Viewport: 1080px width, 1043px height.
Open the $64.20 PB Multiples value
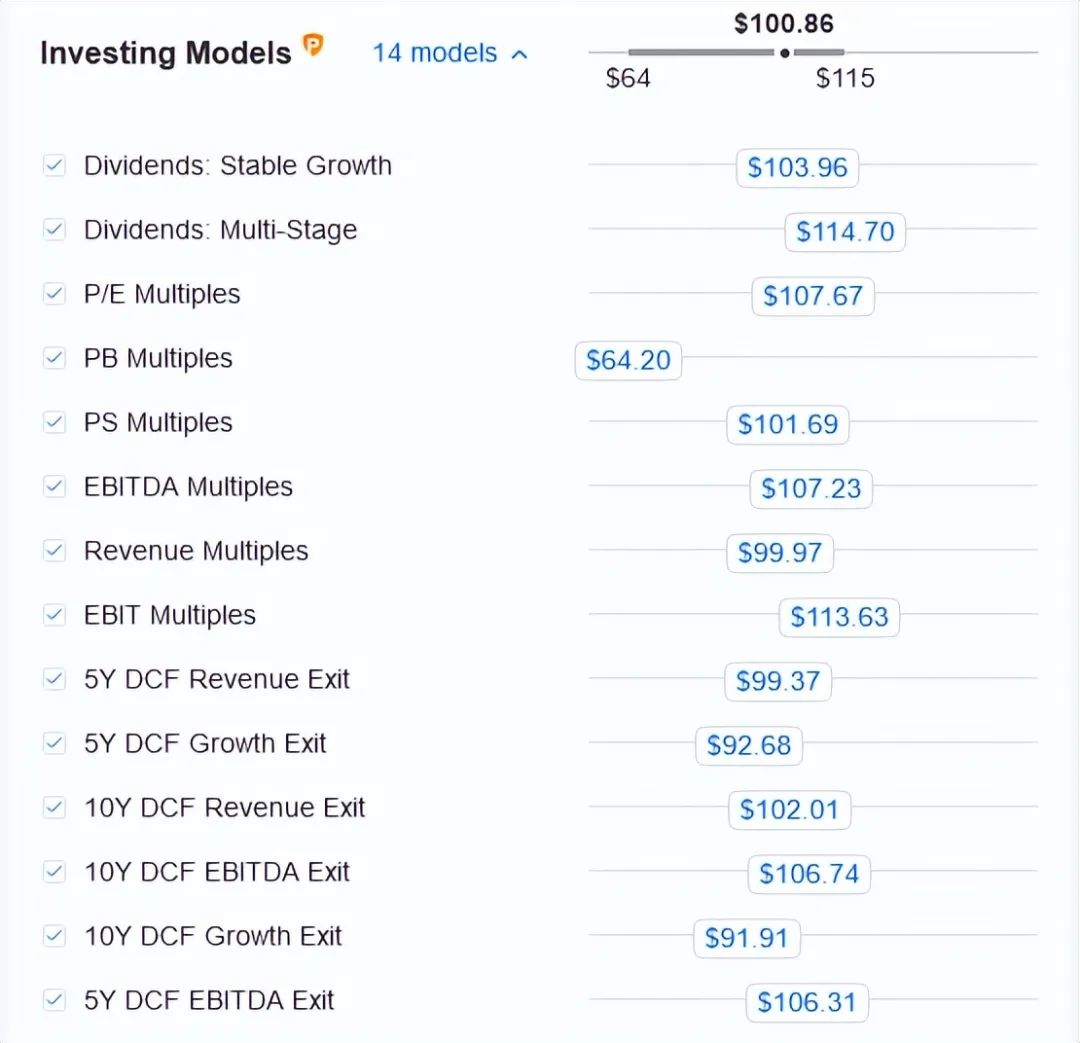pos(628,360)
